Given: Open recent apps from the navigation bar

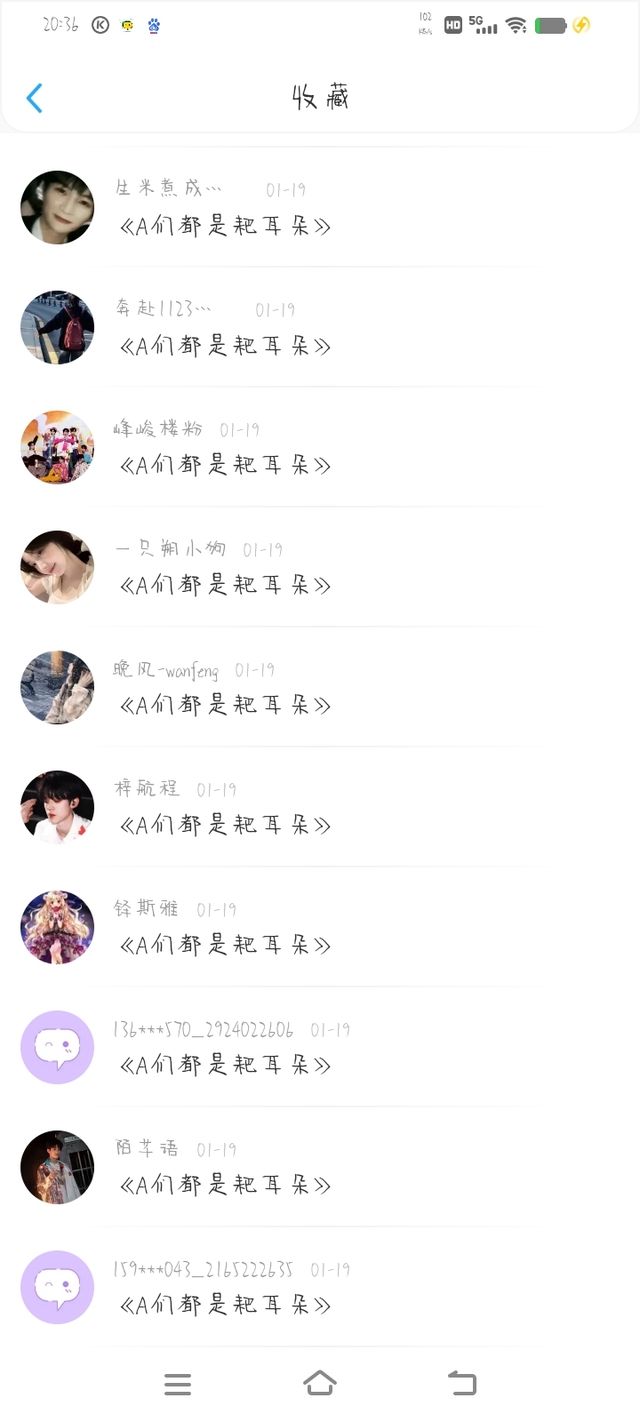Looking at the screenshot, I should 178,1384.
